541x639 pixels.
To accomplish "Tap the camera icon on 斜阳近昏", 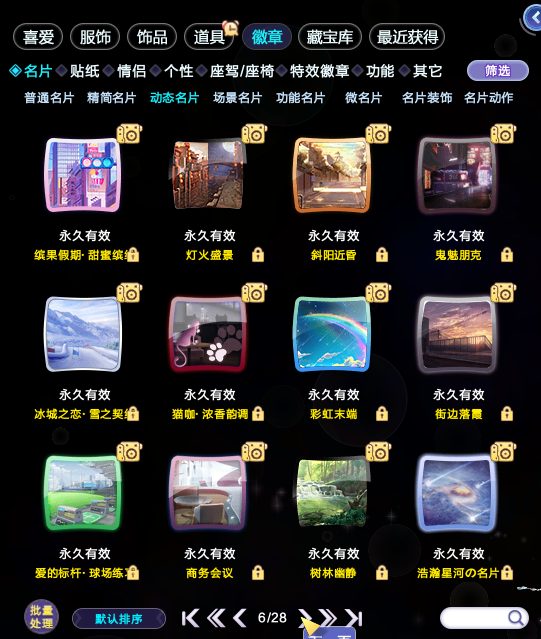I will tap(378, 134).
